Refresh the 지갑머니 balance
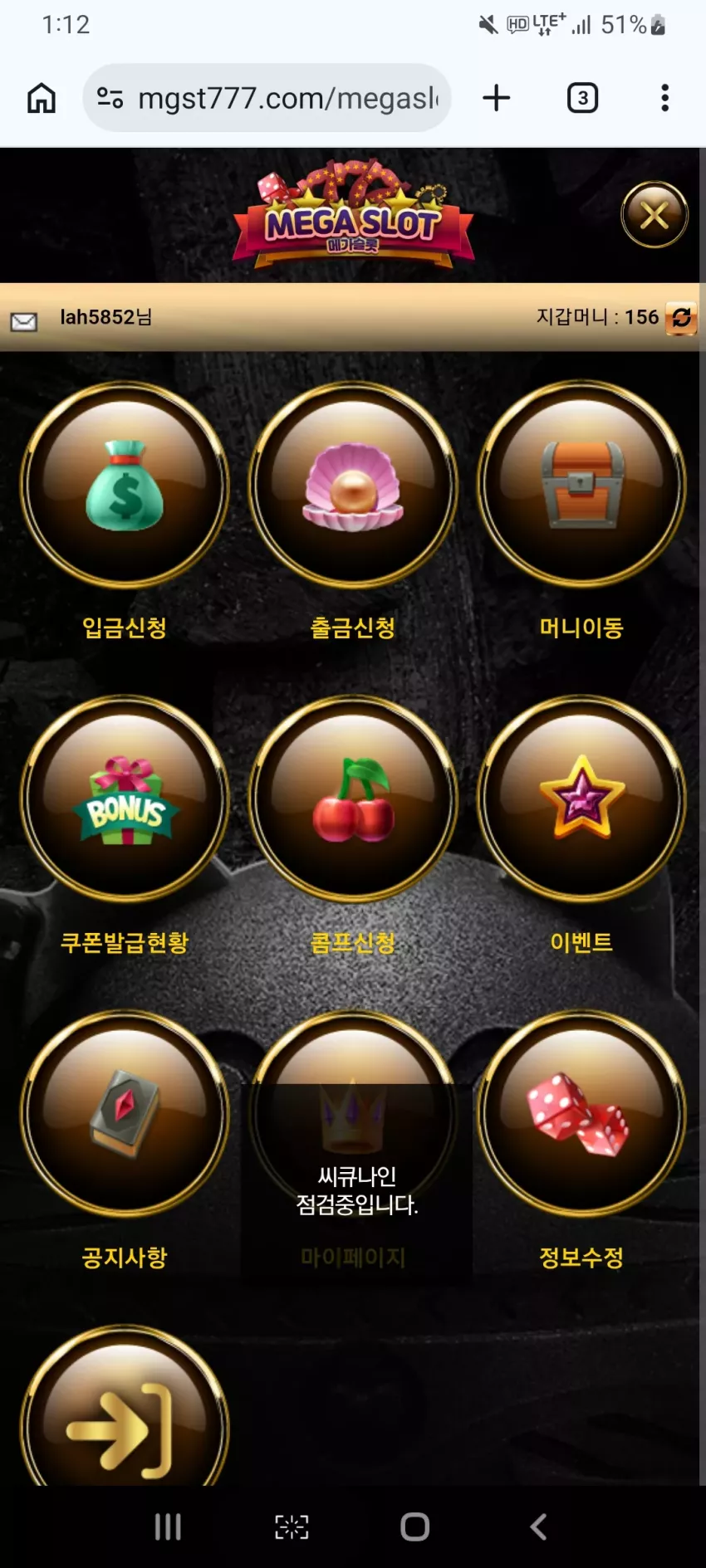This screenshot has width=706, height=1568. coord(681,318)
